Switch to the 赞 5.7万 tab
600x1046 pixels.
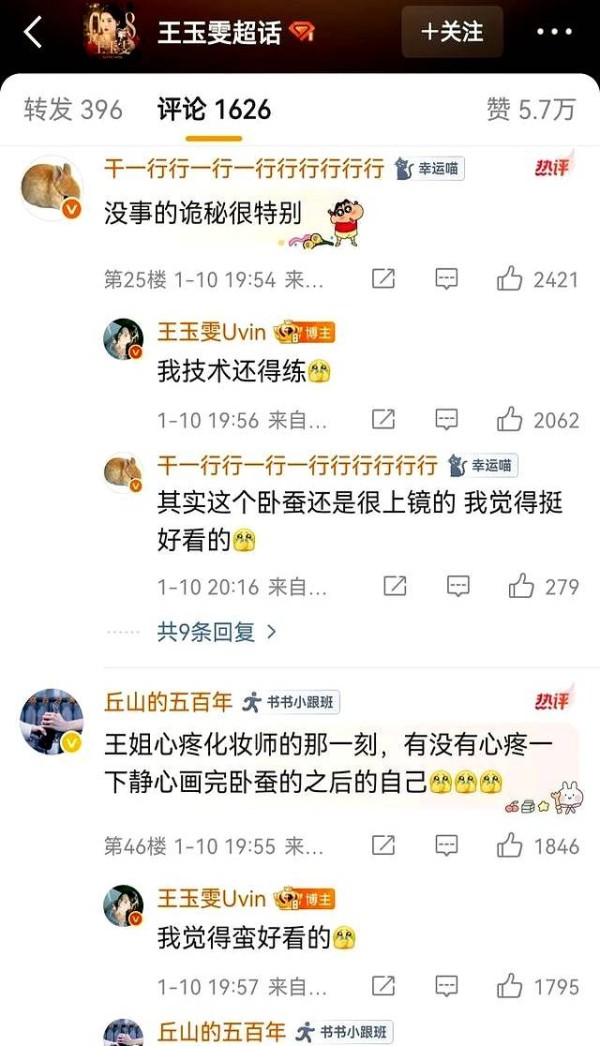tap(531, 109)
